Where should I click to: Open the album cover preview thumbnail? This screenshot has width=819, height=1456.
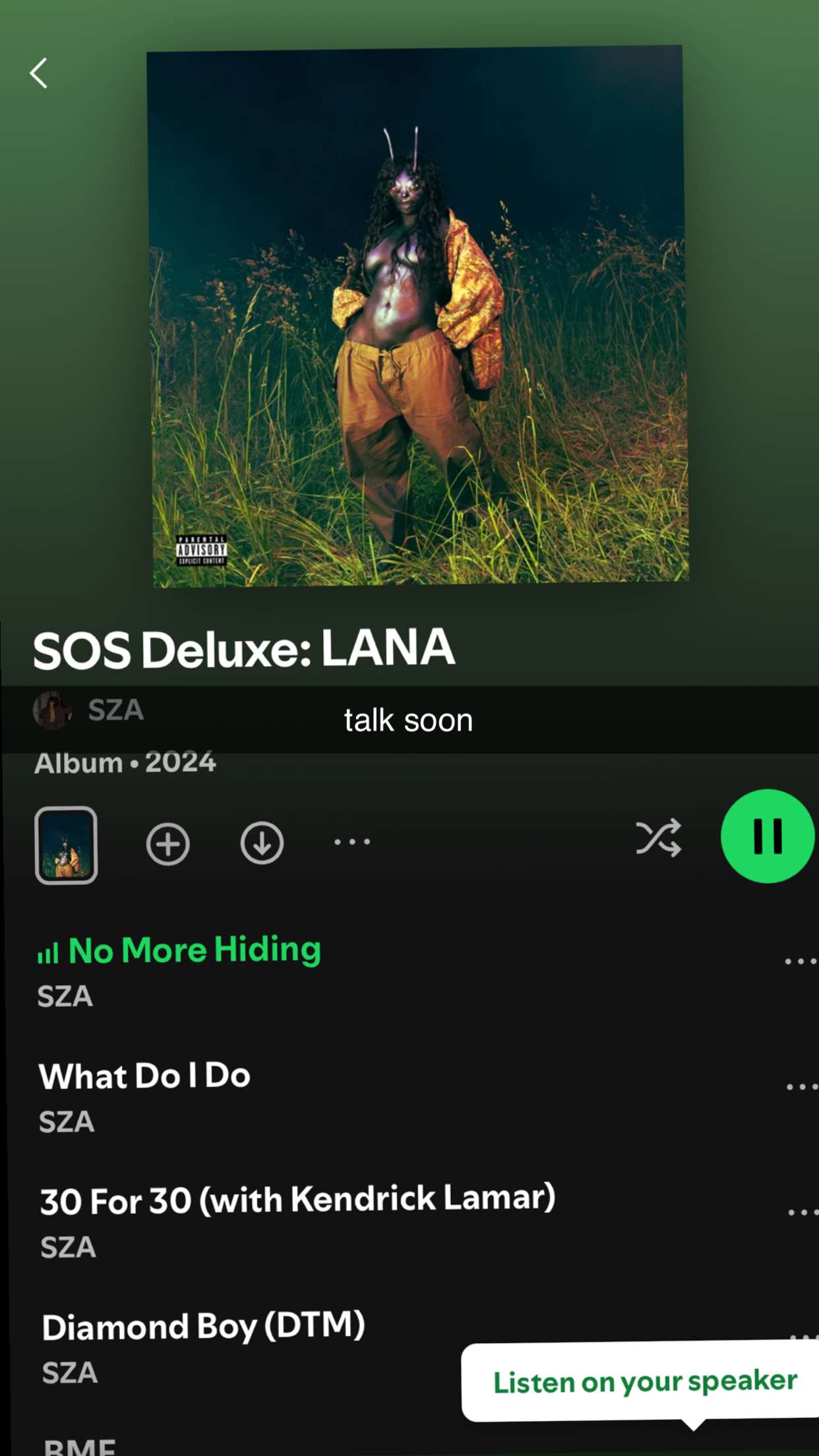(x=66, y=845)
